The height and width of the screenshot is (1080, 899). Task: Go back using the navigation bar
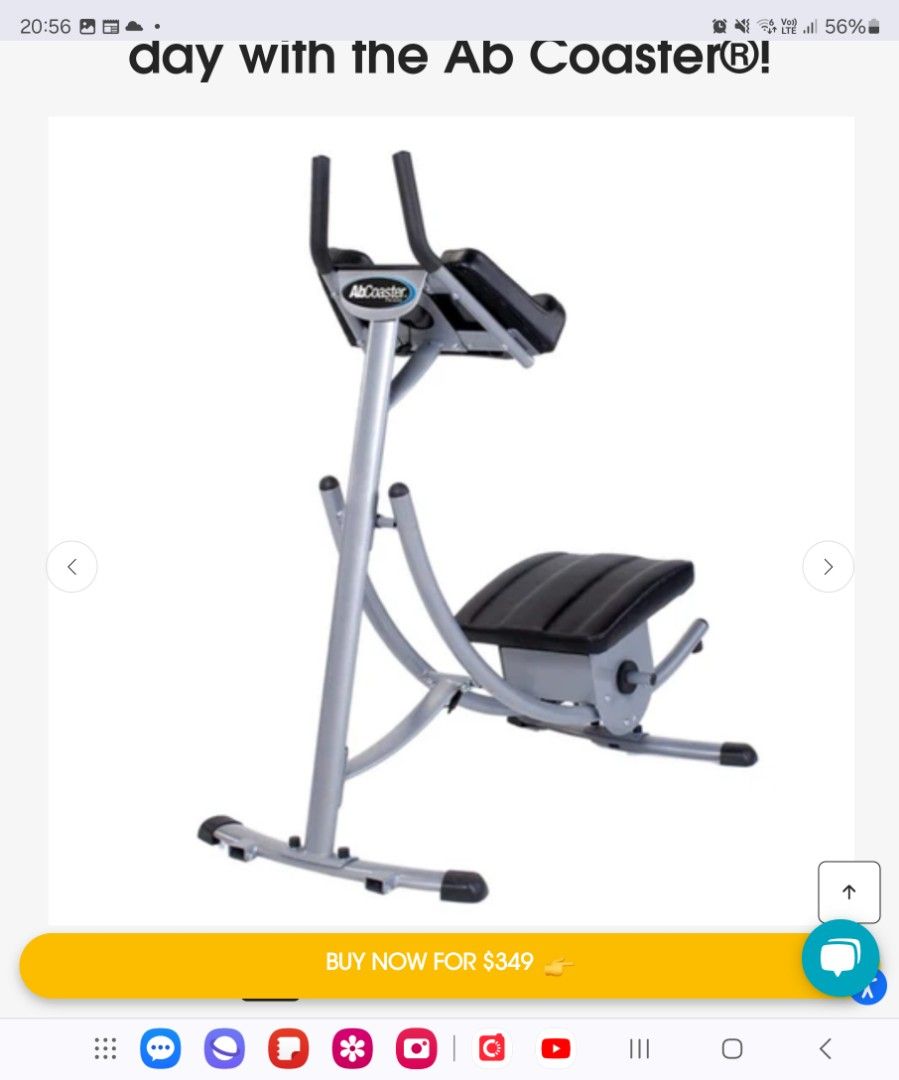point(825,1048)
